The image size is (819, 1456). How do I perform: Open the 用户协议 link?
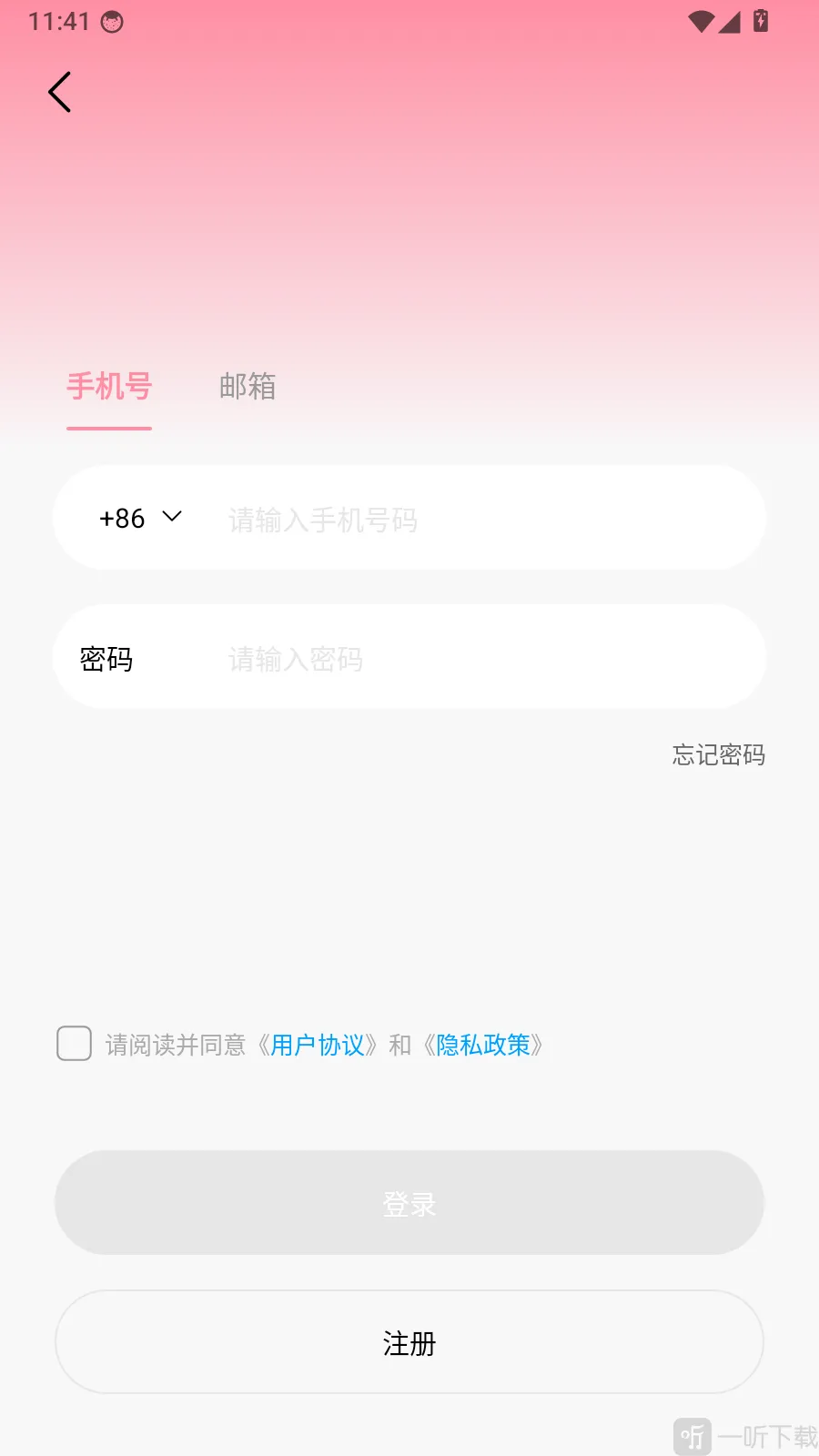(x=318, y=1045)
